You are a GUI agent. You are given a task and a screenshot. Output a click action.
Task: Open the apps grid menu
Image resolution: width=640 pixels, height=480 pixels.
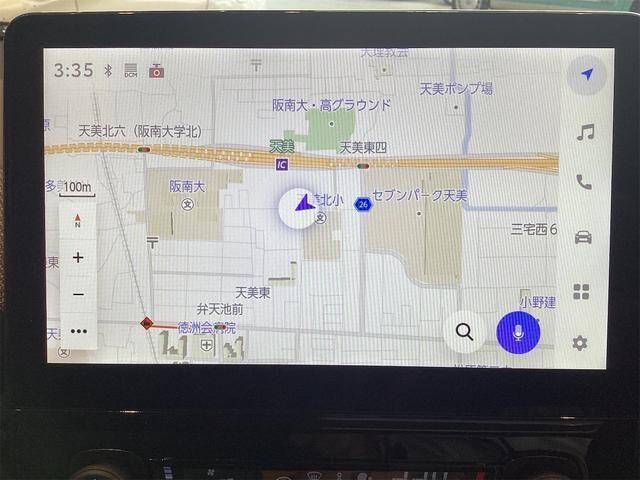pos(581,291)
